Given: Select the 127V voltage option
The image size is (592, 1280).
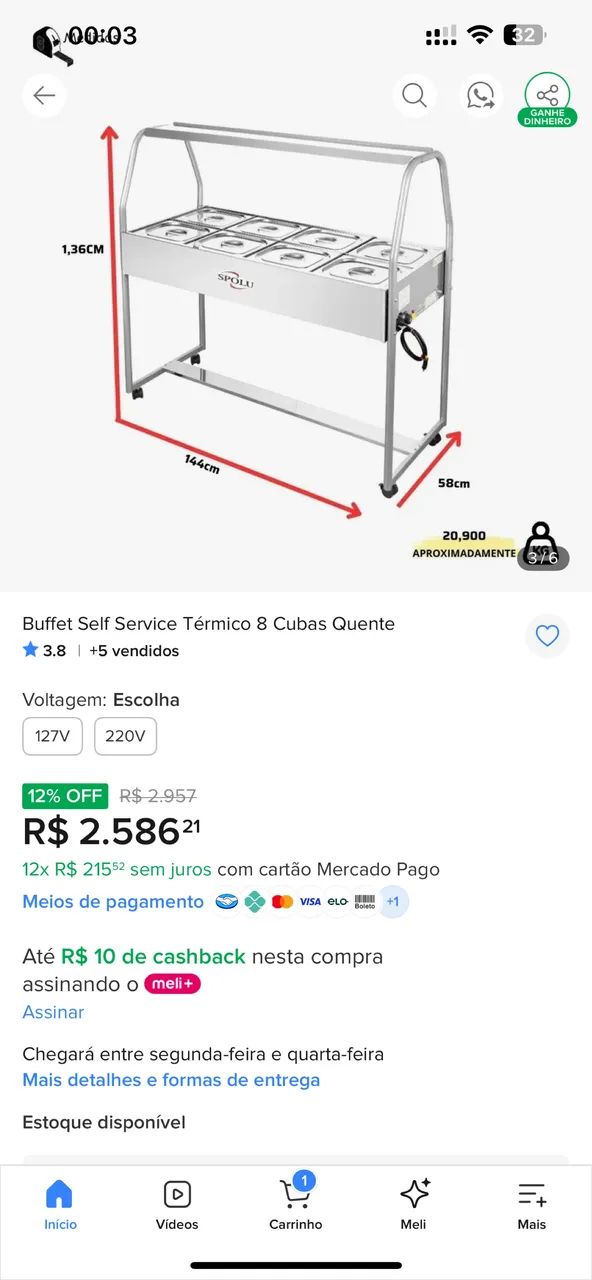Looking at the screenshot, I should click(x=52, y=737).
